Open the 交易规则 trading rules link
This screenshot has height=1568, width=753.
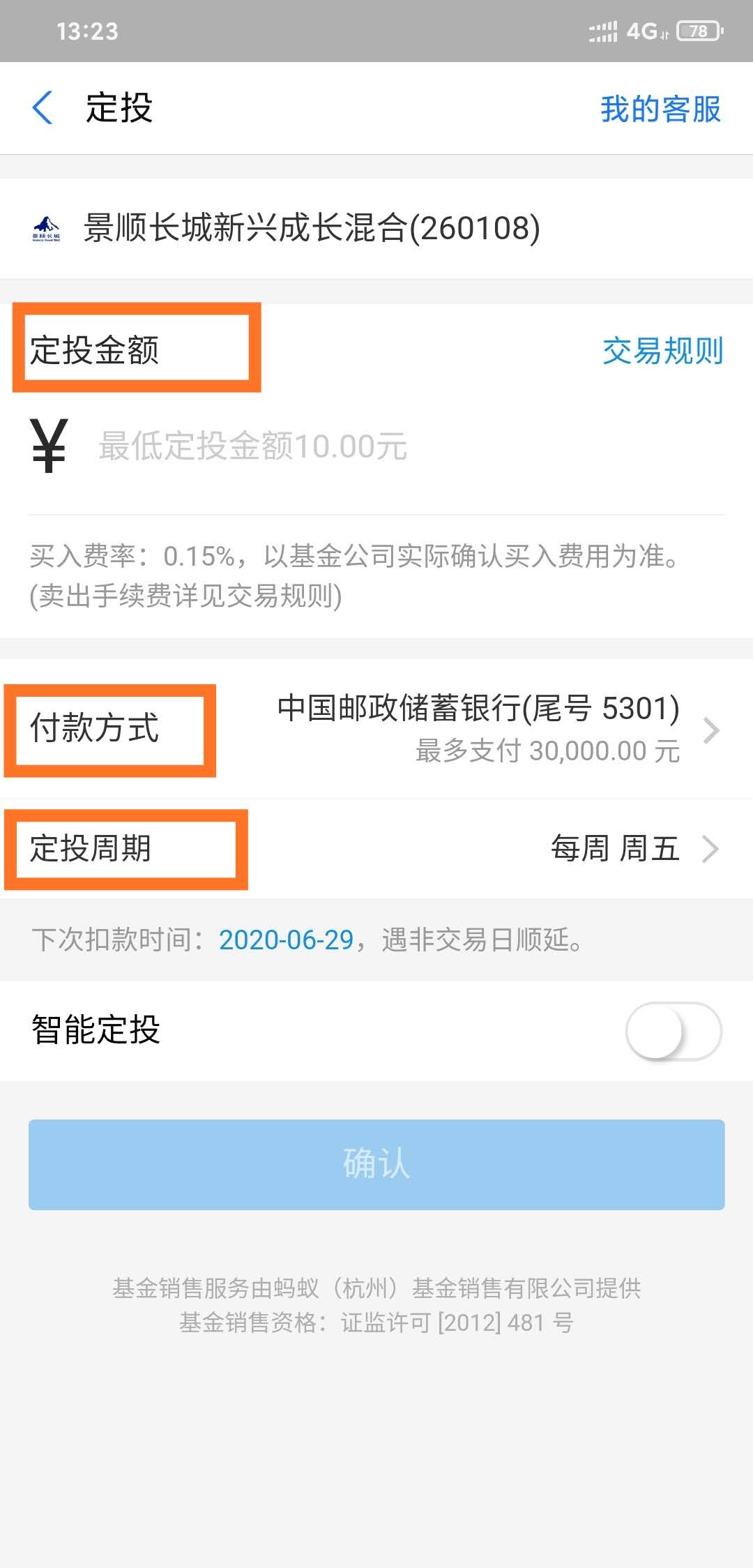tap(662, 352)
